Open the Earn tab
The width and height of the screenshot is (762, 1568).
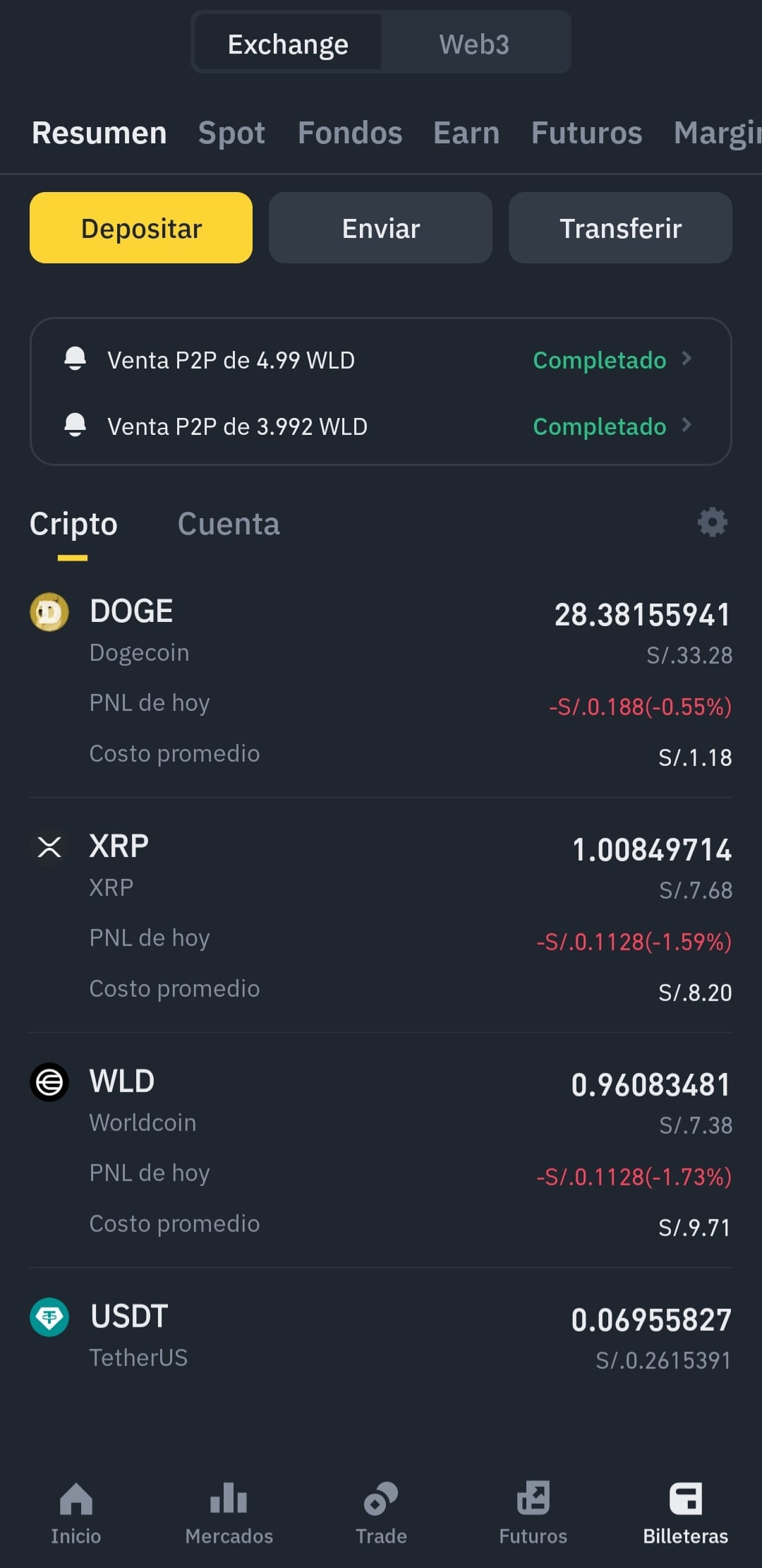pyautogui.click(x=466, y=133)
